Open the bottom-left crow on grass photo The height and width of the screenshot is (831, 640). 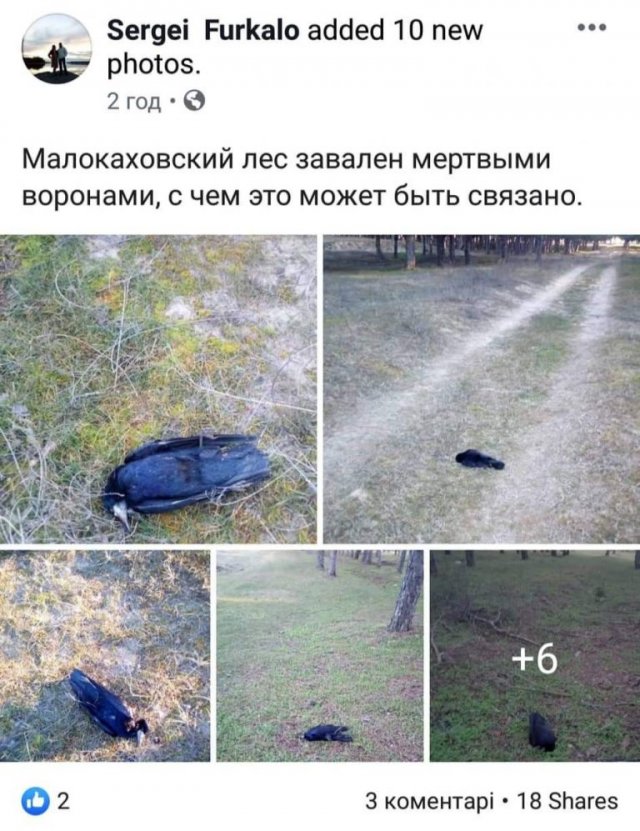coord(105,655)
